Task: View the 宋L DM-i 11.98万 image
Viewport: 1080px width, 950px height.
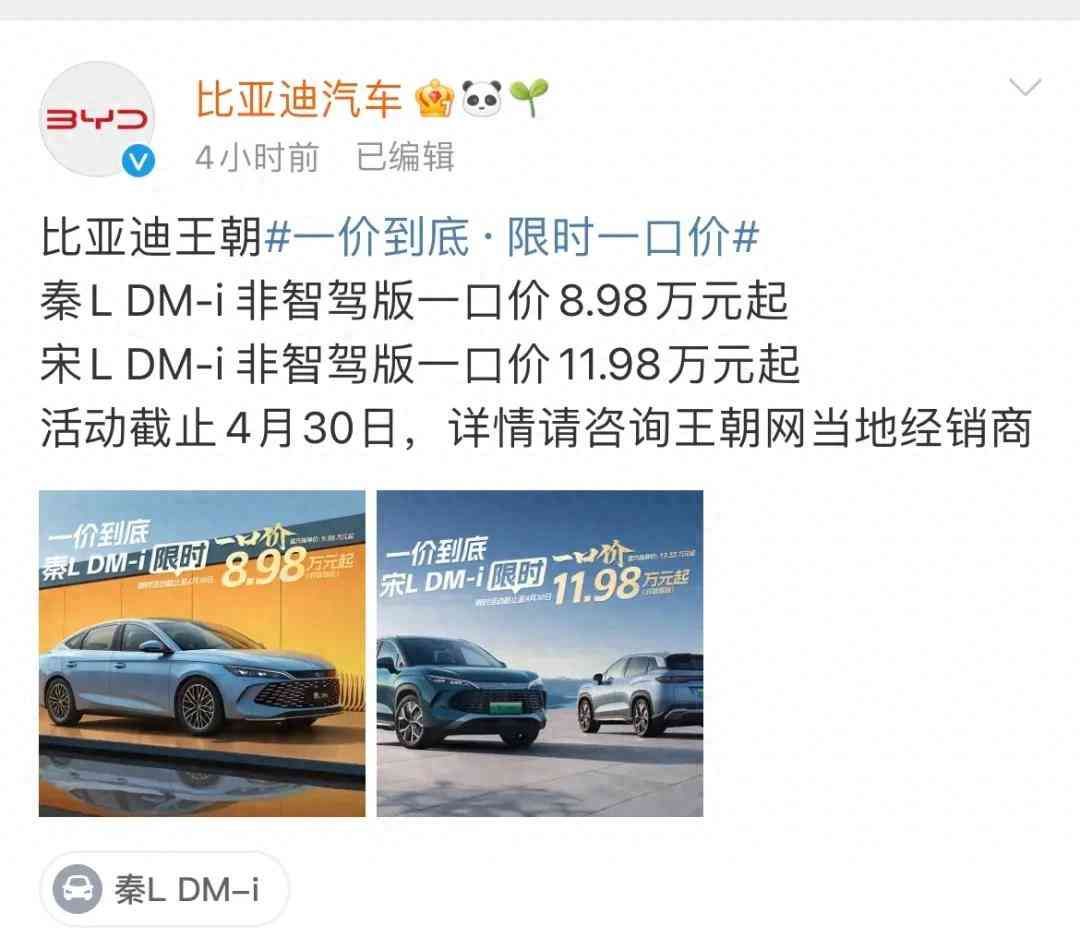Action: pyautogui.click(x=539, y=653)
